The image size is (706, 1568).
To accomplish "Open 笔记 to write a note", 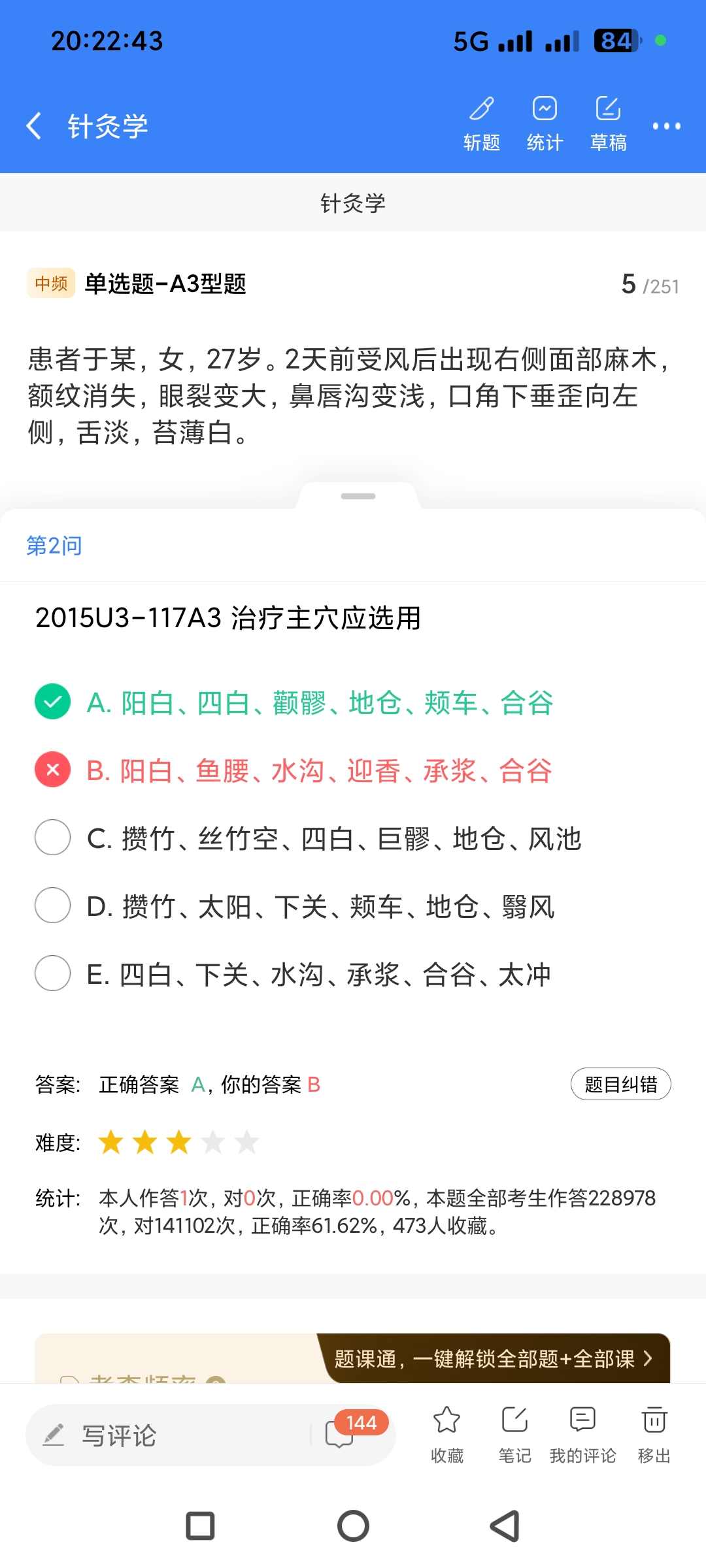I will coord(514,1433).
